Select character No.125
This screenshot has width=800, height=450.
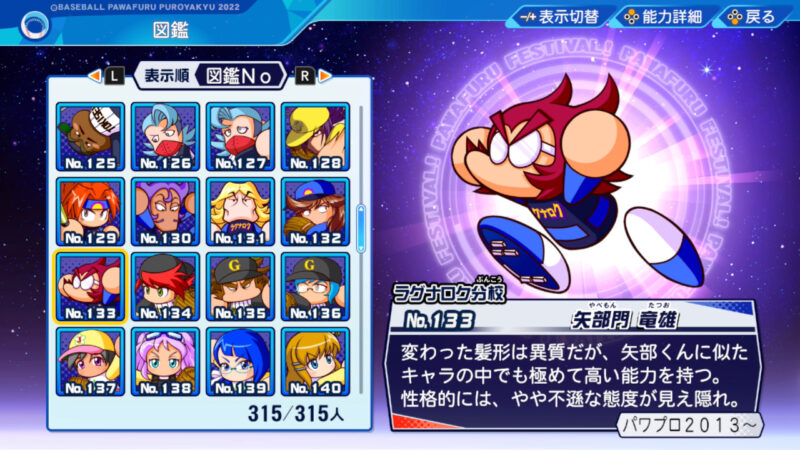(x=90, y=136)
